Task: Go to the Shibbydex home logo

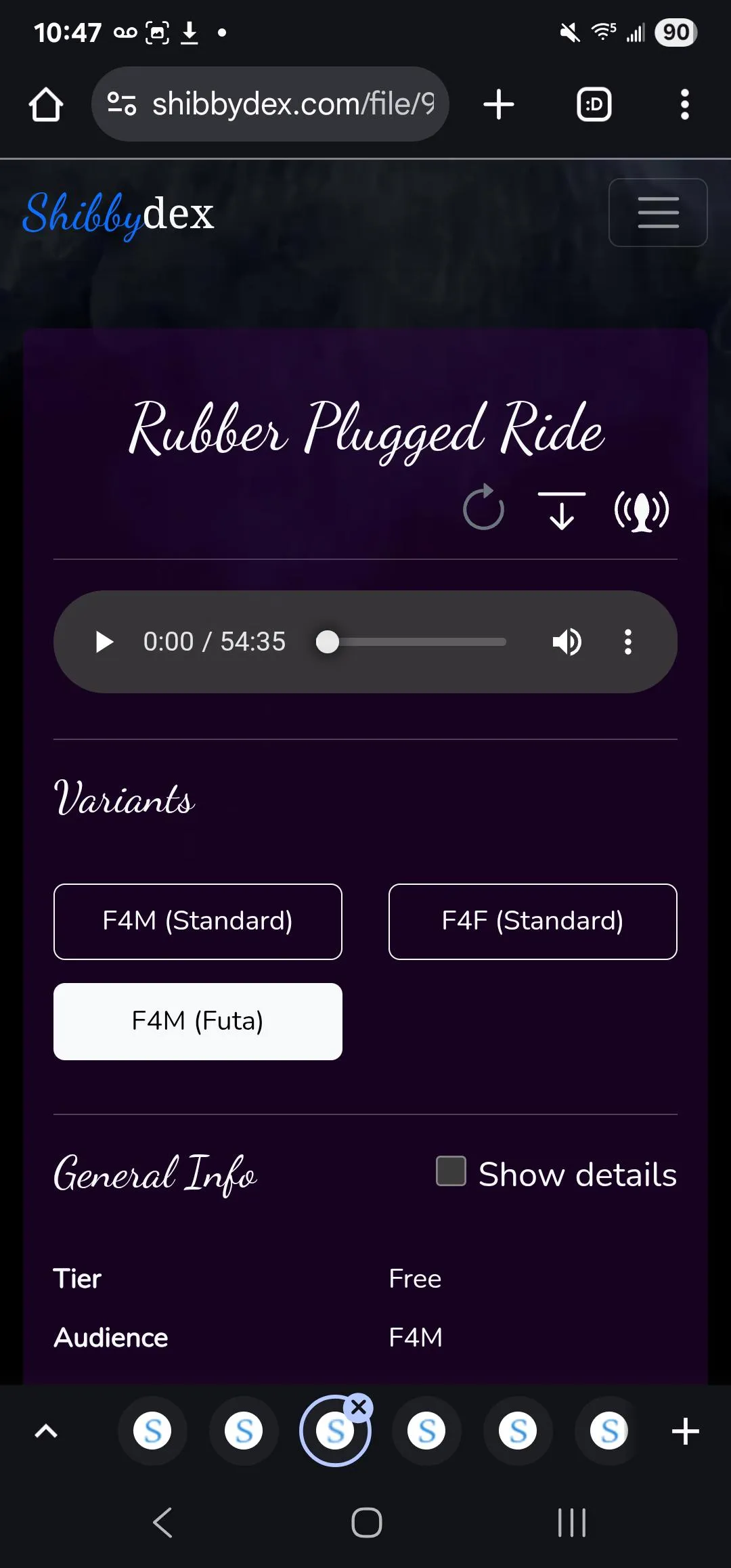Action: [118, 214]
